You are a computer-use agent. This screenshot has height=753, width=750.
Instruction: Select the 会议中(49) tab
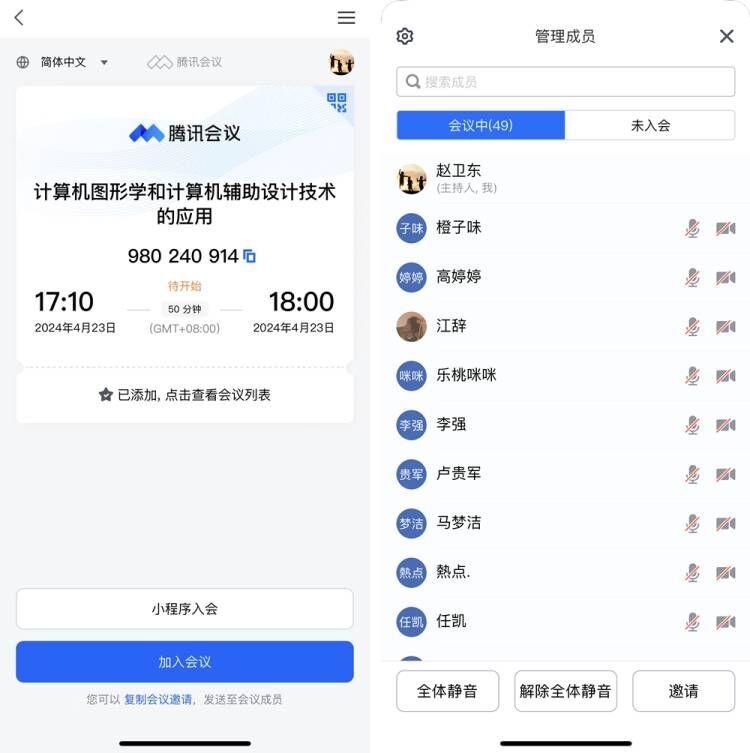[x=481, y=125]
